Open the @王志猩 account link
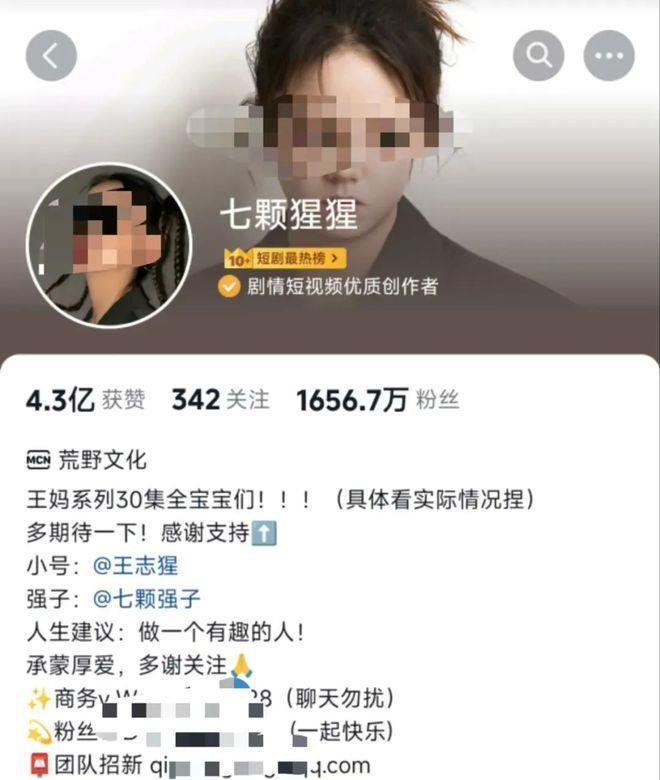The height and width of the screenshot is (780, 660). [x=135, y=565]
